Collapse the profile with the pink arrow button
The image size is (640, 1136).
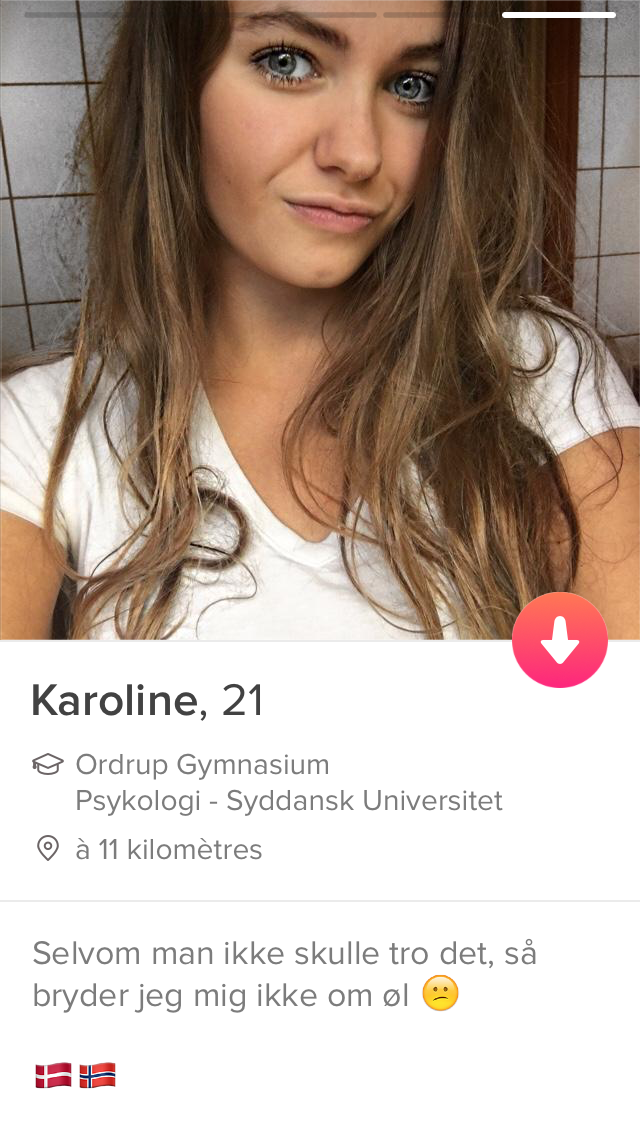560,640
